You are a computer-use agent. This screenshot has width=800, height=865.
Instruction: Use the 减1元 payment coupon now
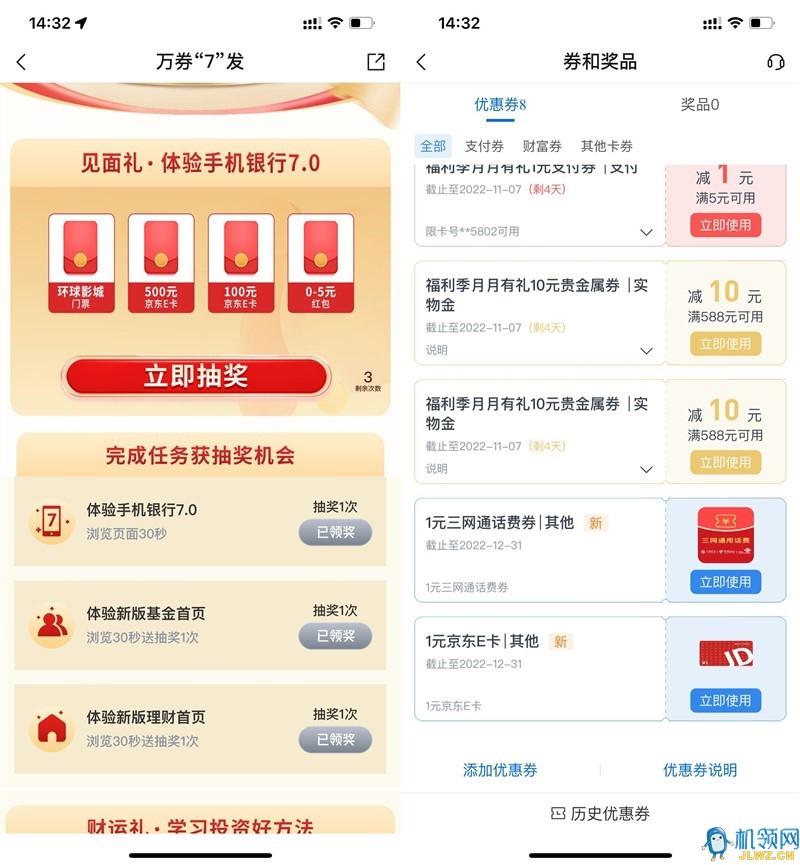coord(725,226)
